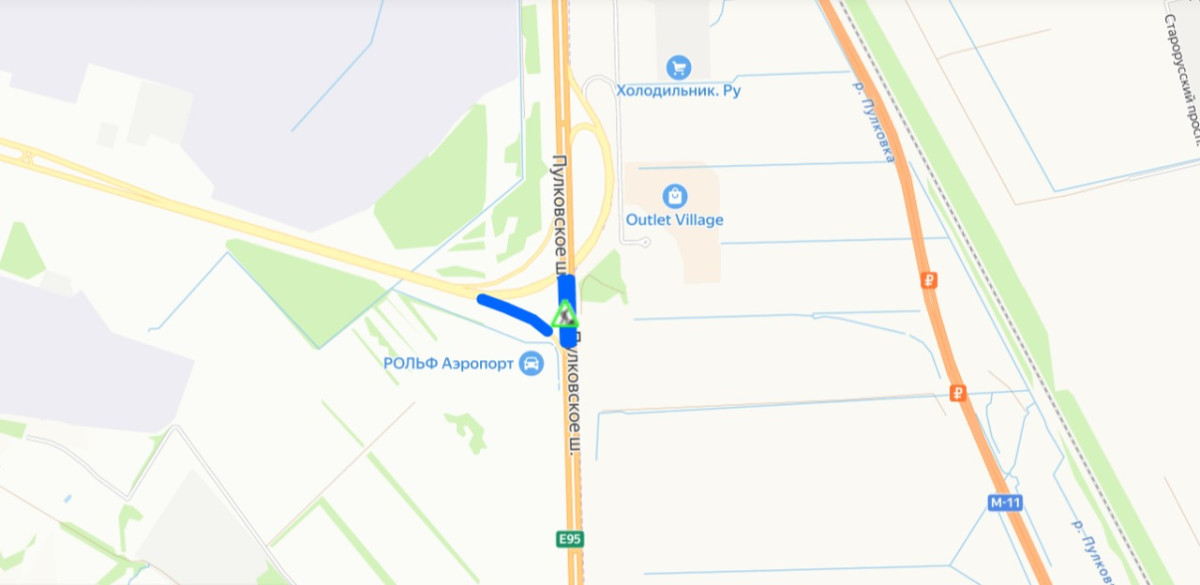Open the РОЛЬФ Аэропорт car dealer marker
1200x585 pixels.
[531, 365]
